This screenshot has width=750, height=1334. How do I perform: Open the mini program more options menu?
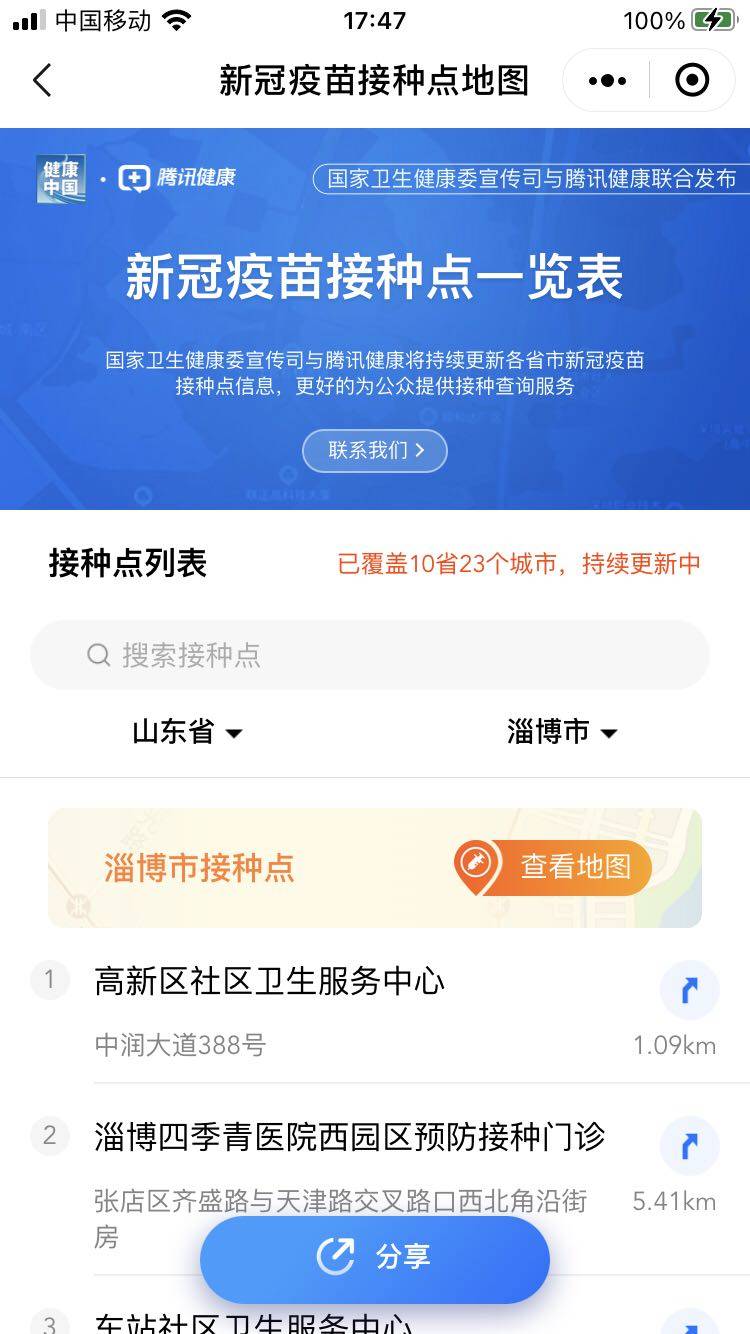(608, 80)
